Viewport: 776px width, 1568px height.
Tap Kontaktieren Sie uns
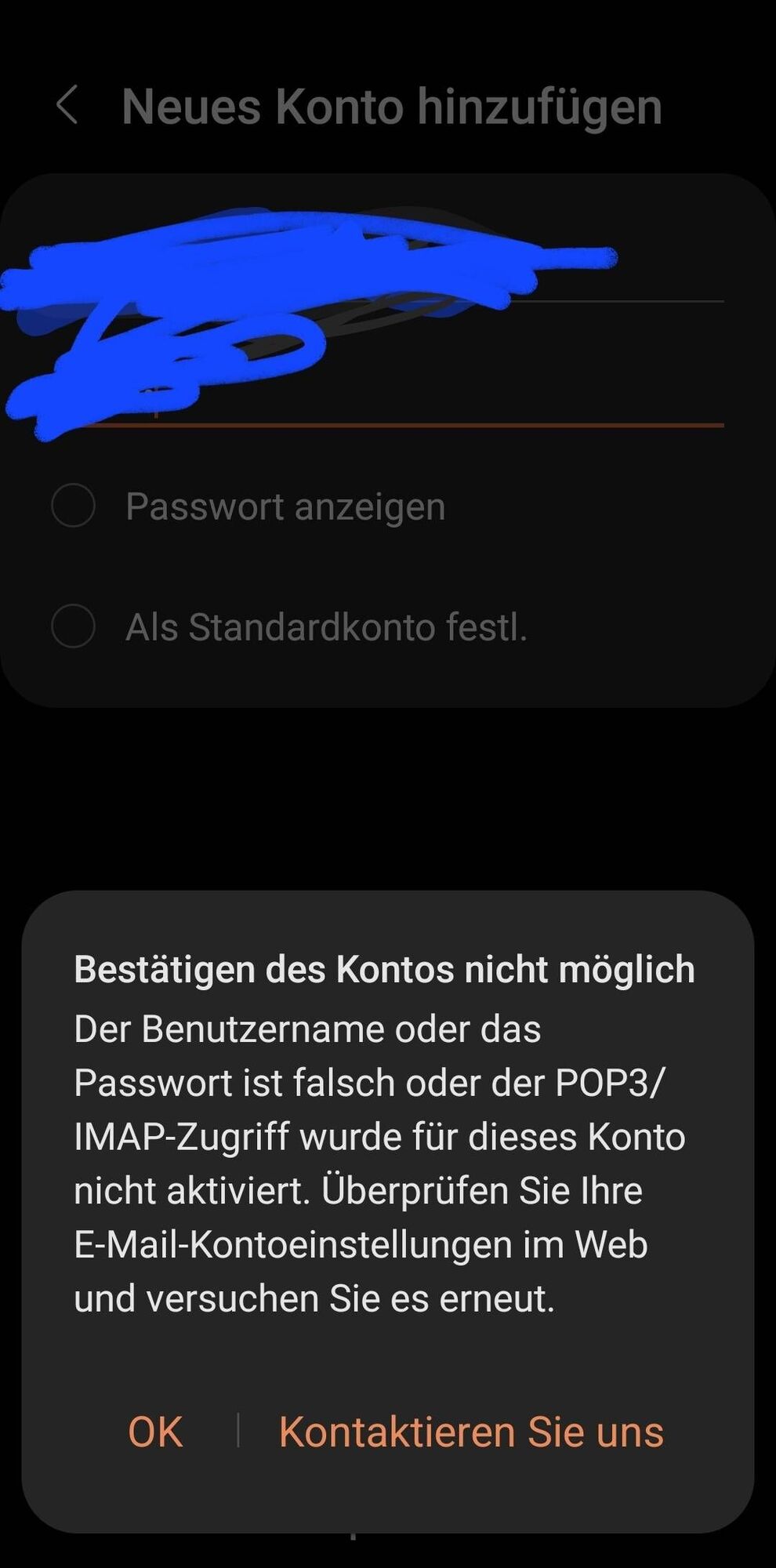pyautogui.click(x=471, y=1432)
